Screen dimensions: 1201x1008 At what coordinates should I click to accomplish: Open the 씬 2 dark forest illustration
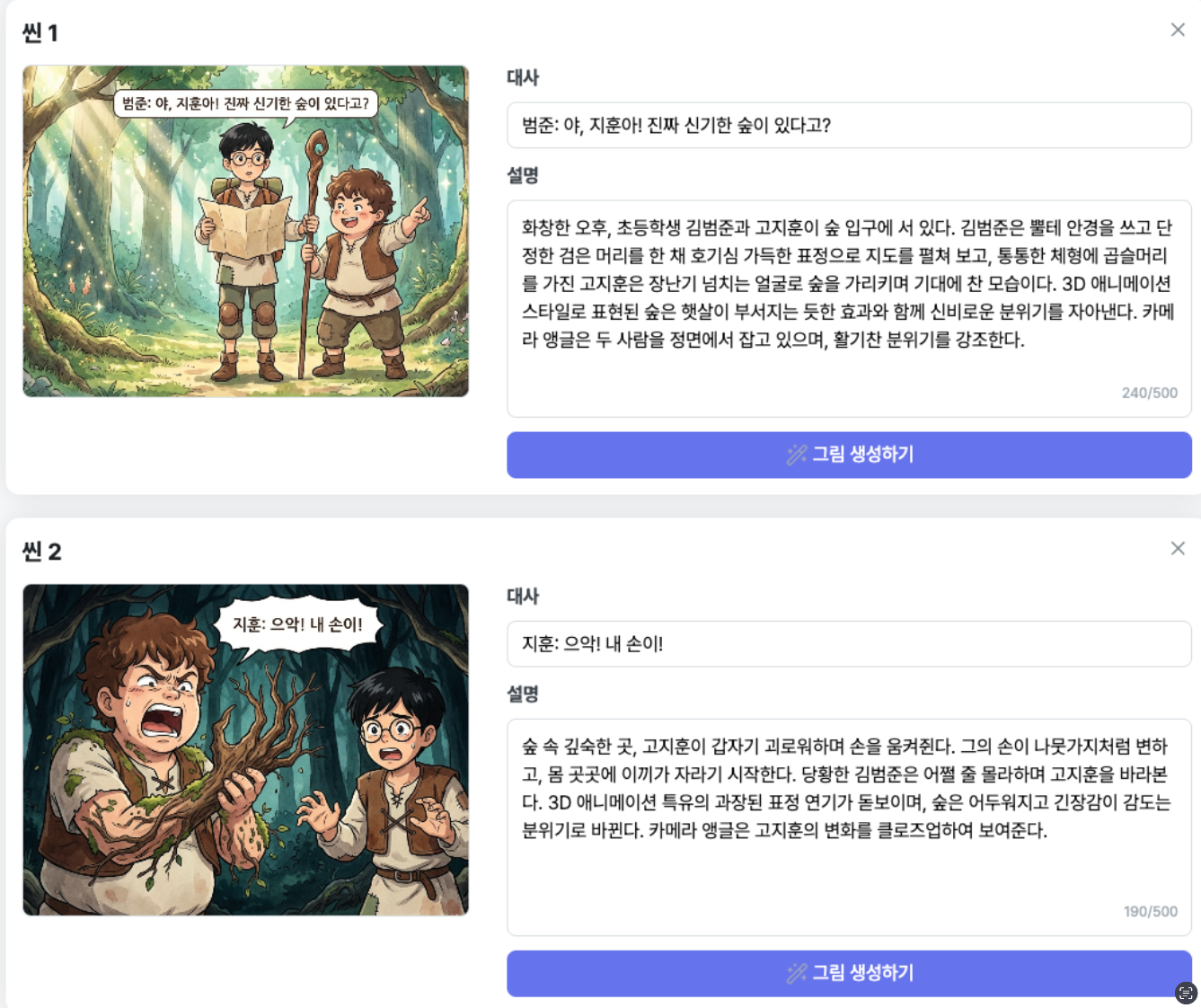tap(245, 749)
